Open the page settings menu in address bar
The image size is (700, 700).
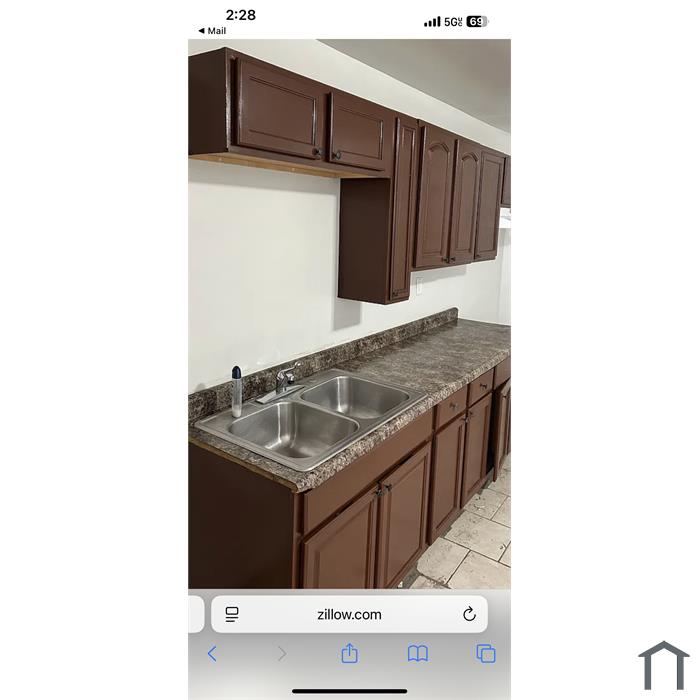232,614
